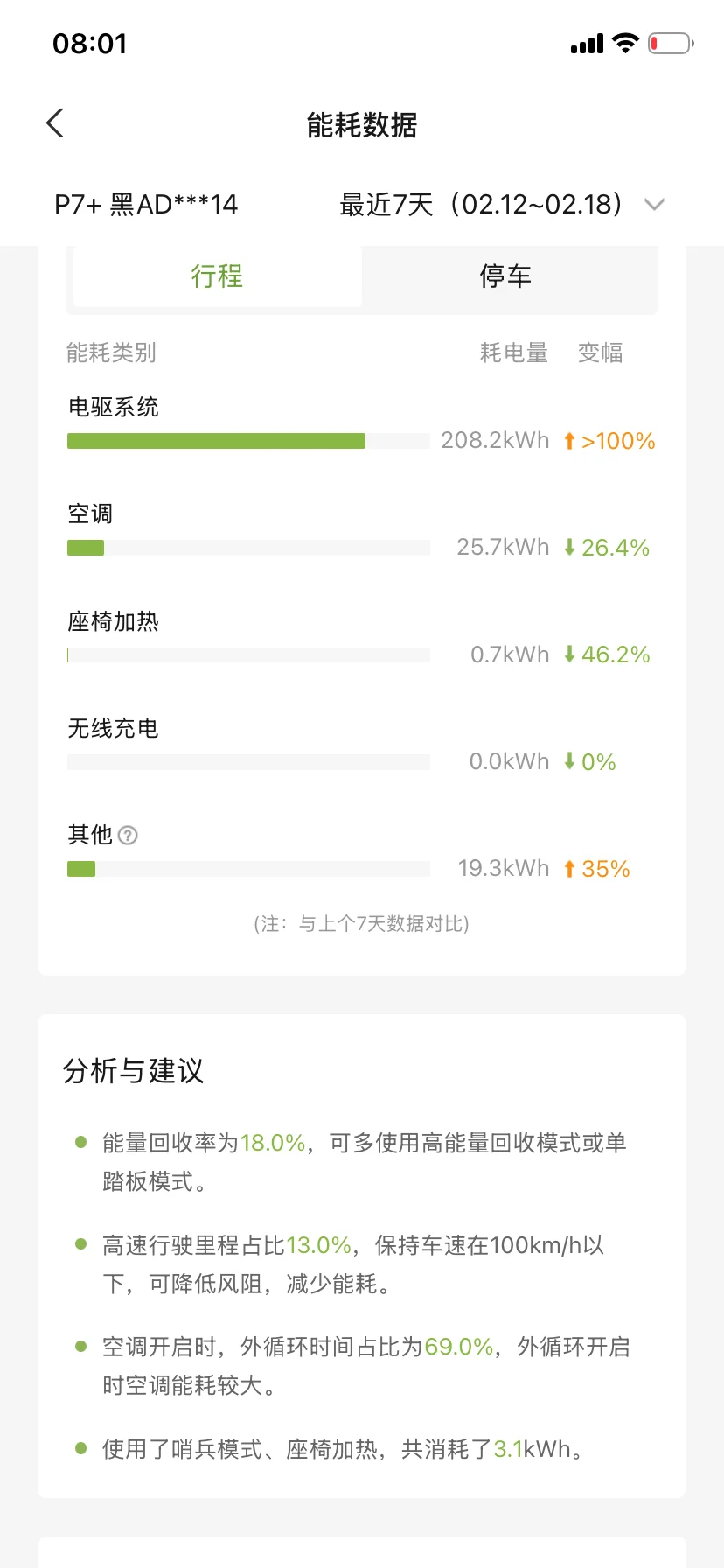Tap the help icon next to 其他
Image resolution: width=724 pixels, height=1568 pixels.
(128, 836)
